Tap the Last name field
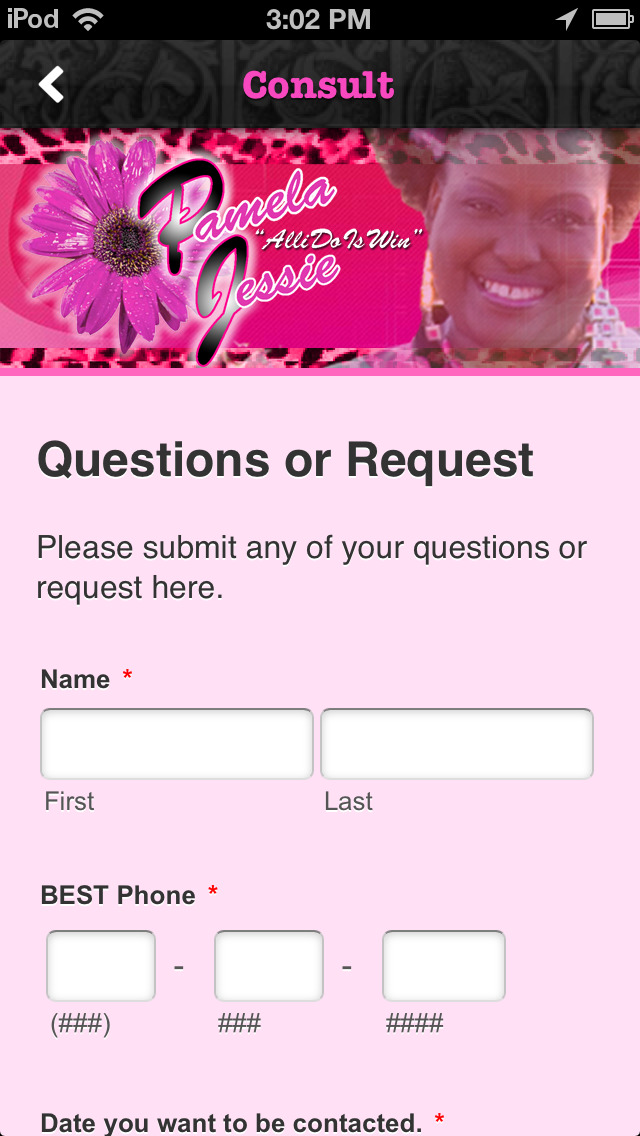Image resolution: width=640 pixels, height=1136 pixels. coord(457,743)
